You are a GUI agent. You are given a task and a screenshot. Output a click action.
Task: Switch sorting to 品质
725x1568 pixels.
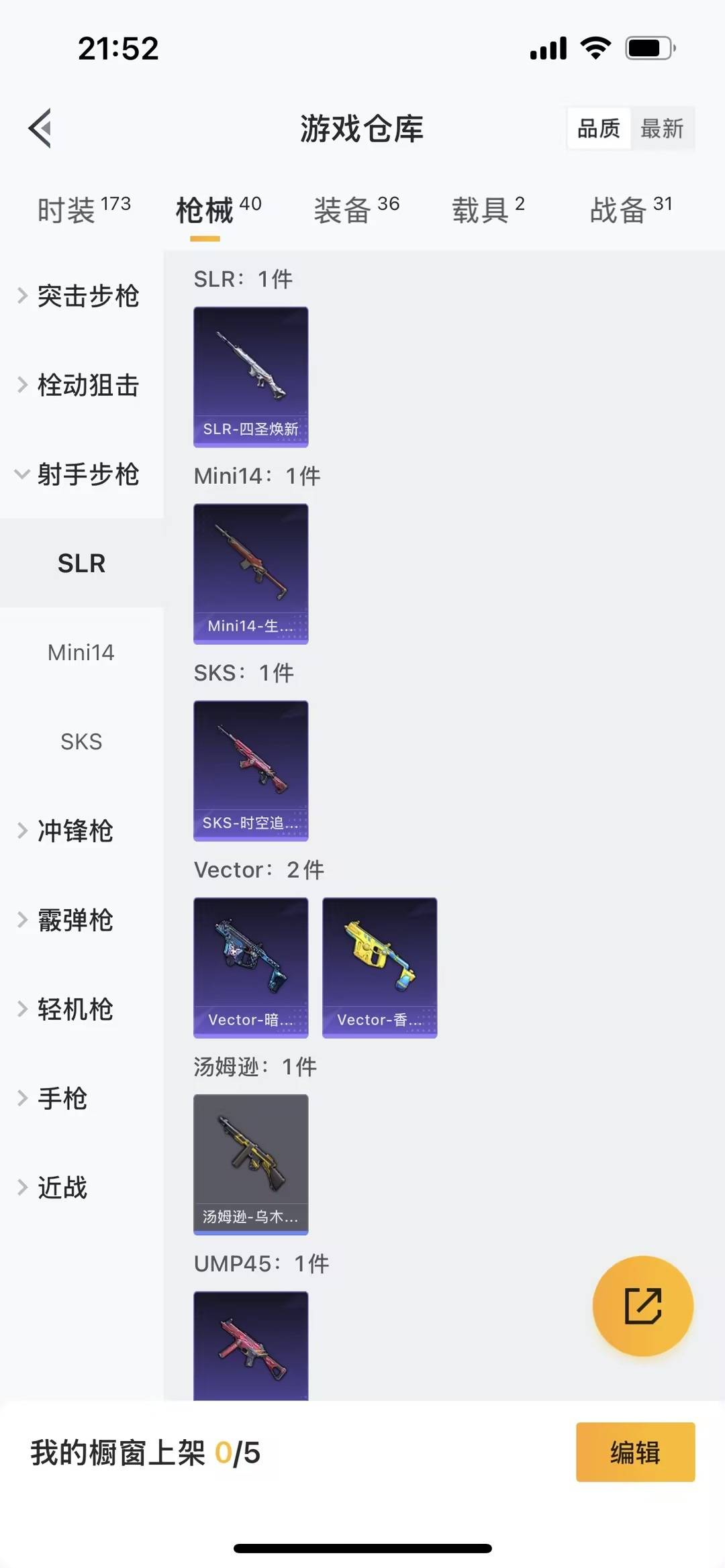tap(599, 128)
